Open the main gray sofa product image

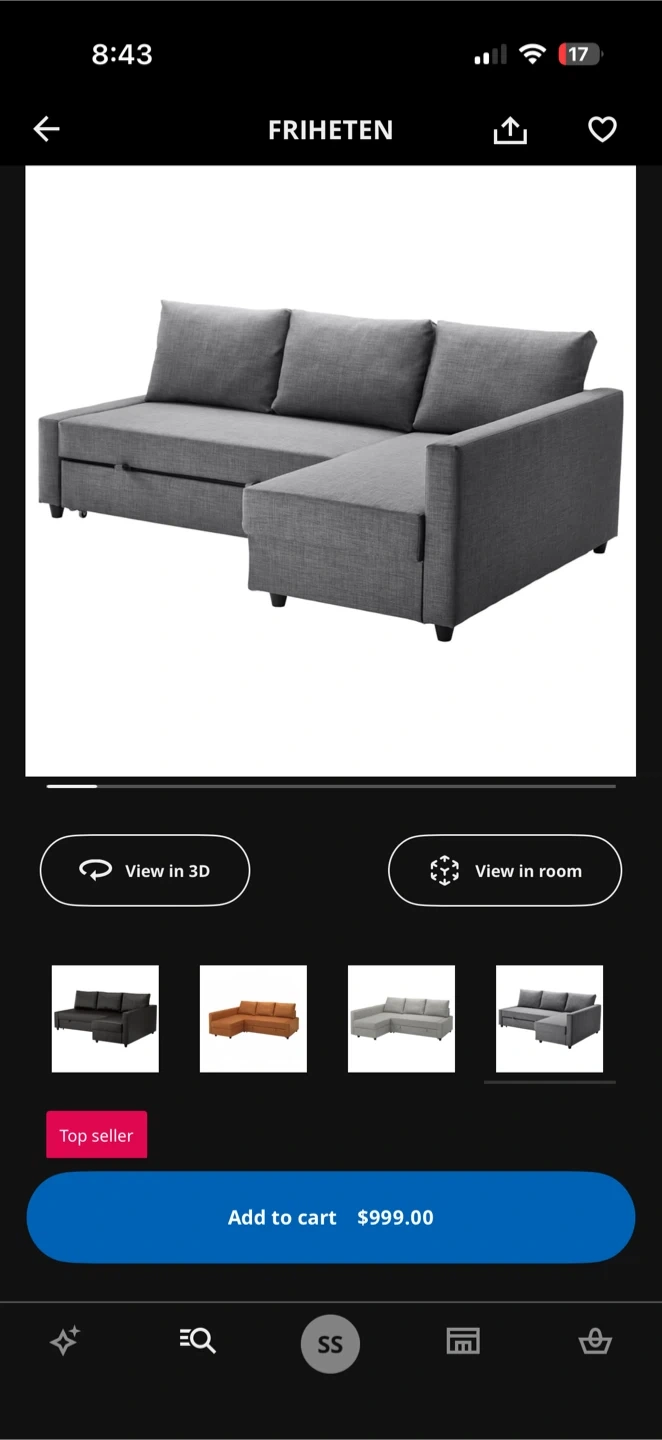[x=331, y=470]
